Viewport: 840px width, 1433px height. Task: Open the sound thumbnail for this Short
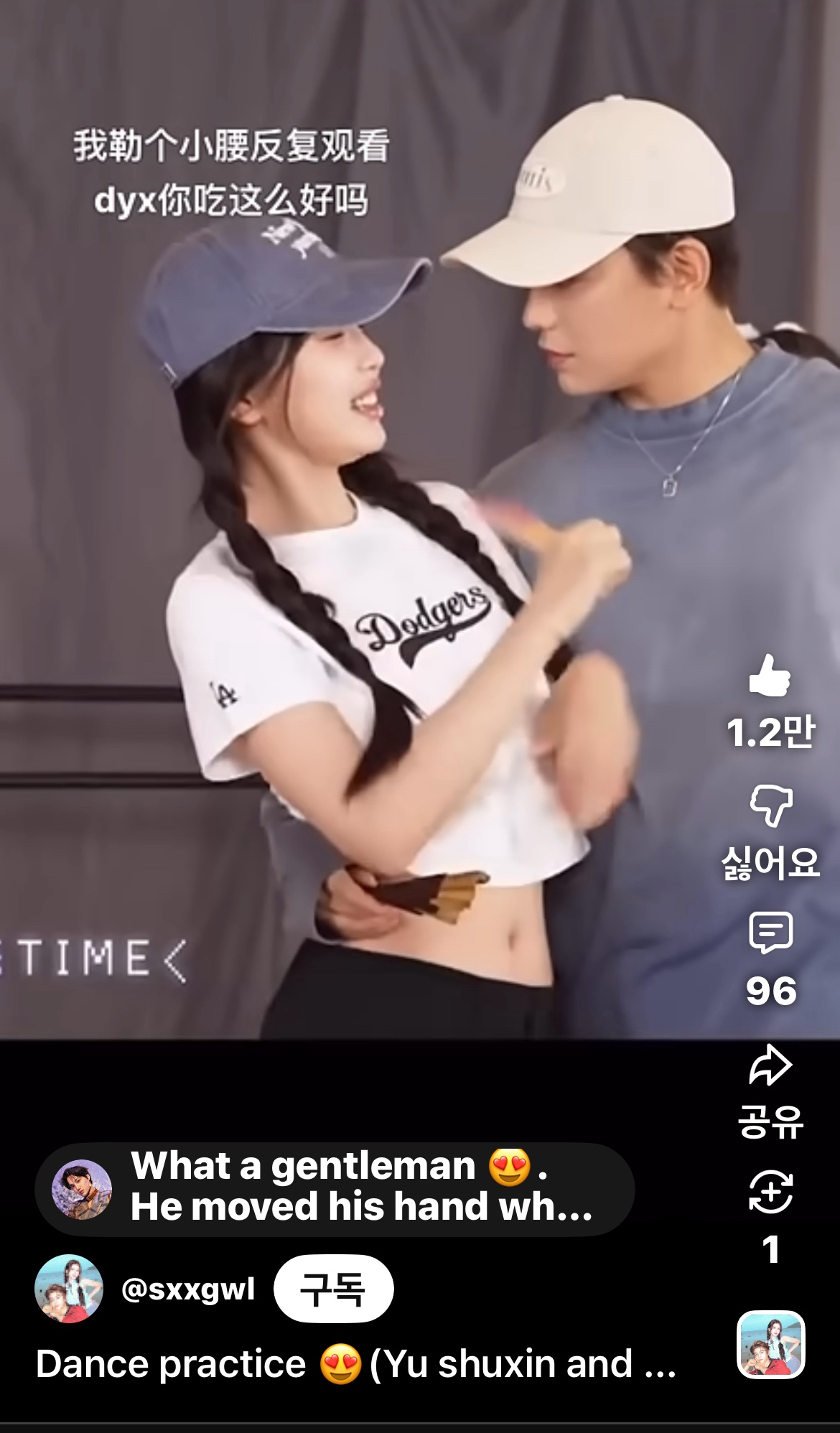click(x=770, y=1344)
